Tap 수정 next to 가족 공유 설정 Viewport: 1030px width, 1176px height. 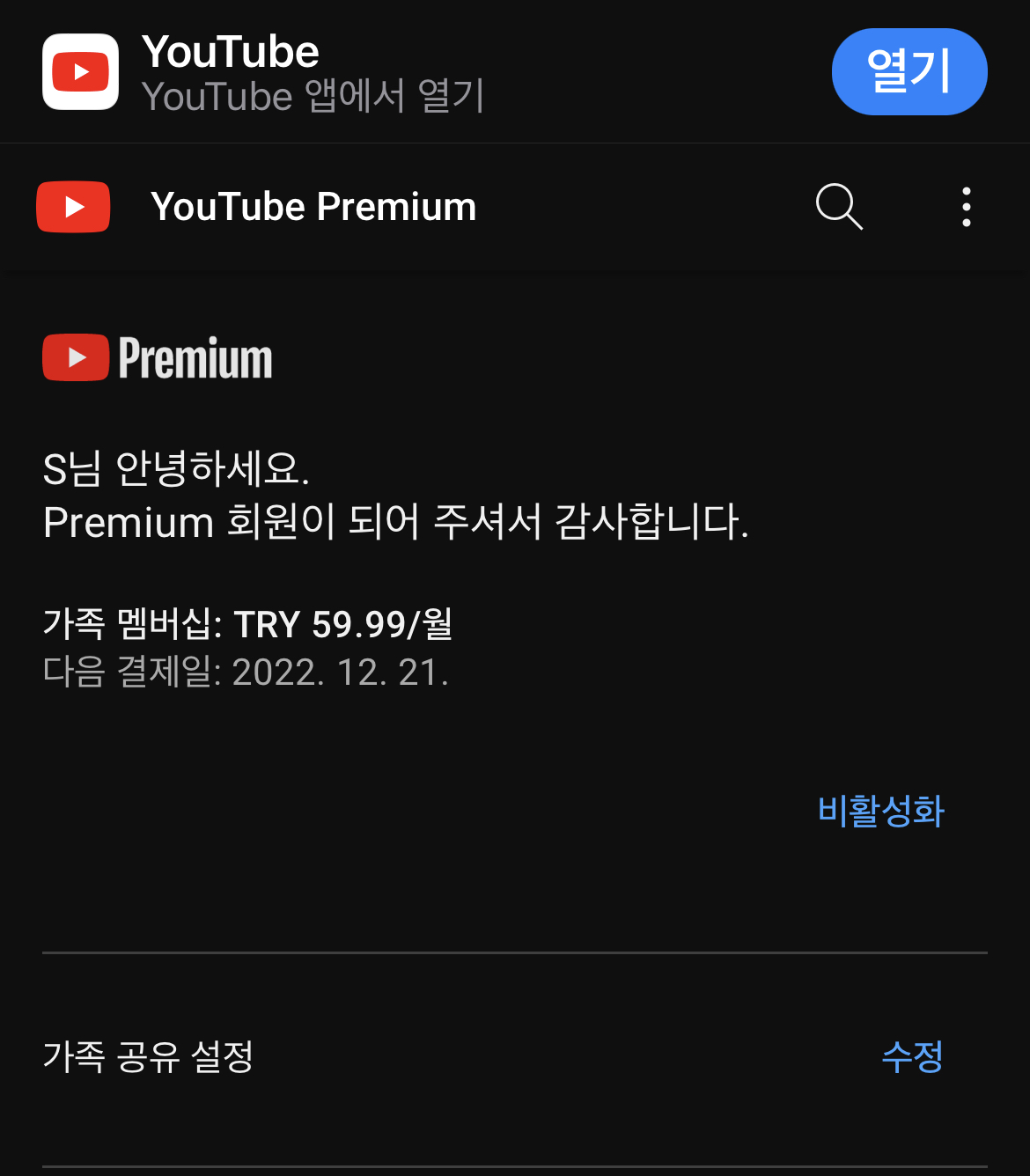(913, 1056)
